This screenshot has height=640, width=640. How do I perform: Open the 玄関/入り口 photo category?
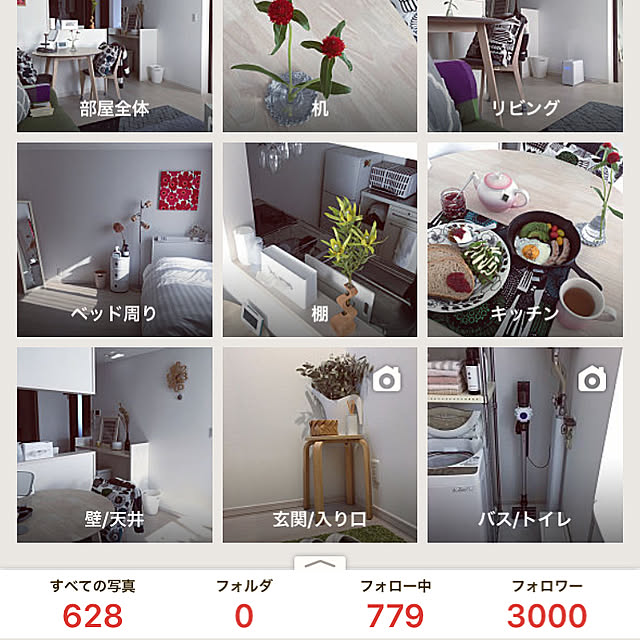click(x=319, y=444)
